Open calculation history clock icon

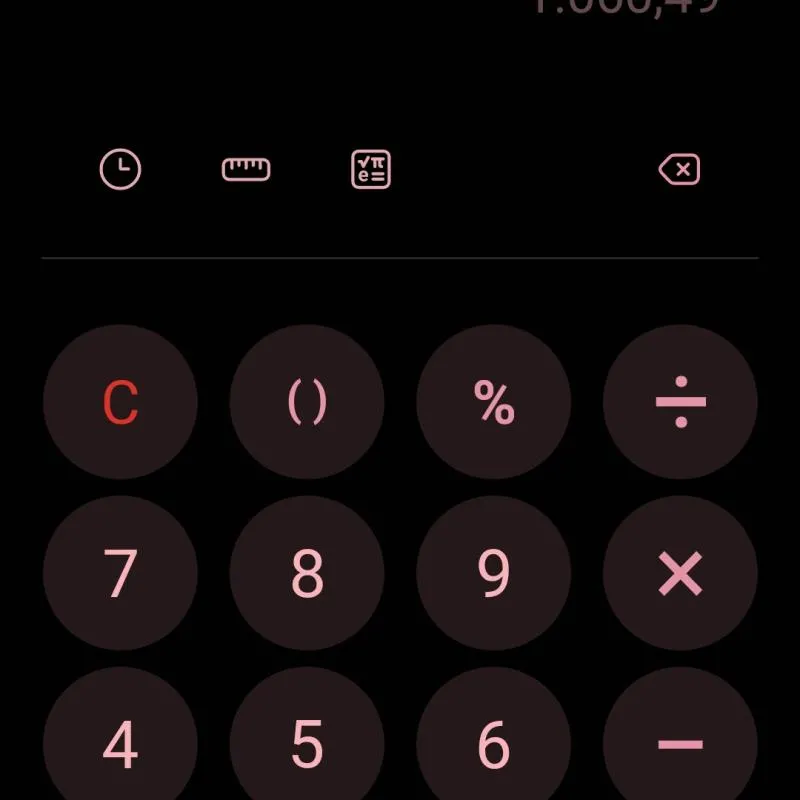coord(120,170)
